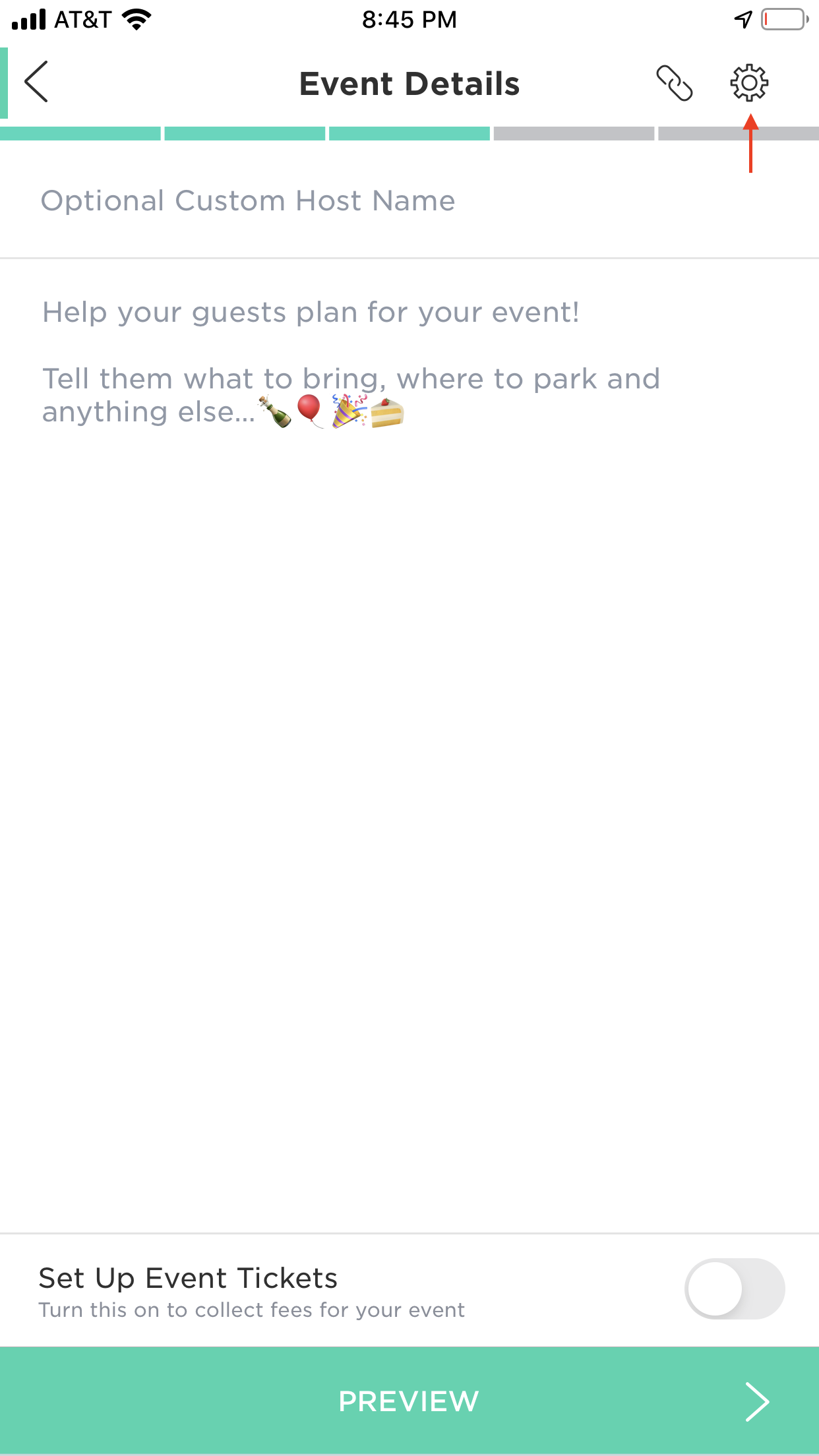Go back using the back arrow

point(36,82)
